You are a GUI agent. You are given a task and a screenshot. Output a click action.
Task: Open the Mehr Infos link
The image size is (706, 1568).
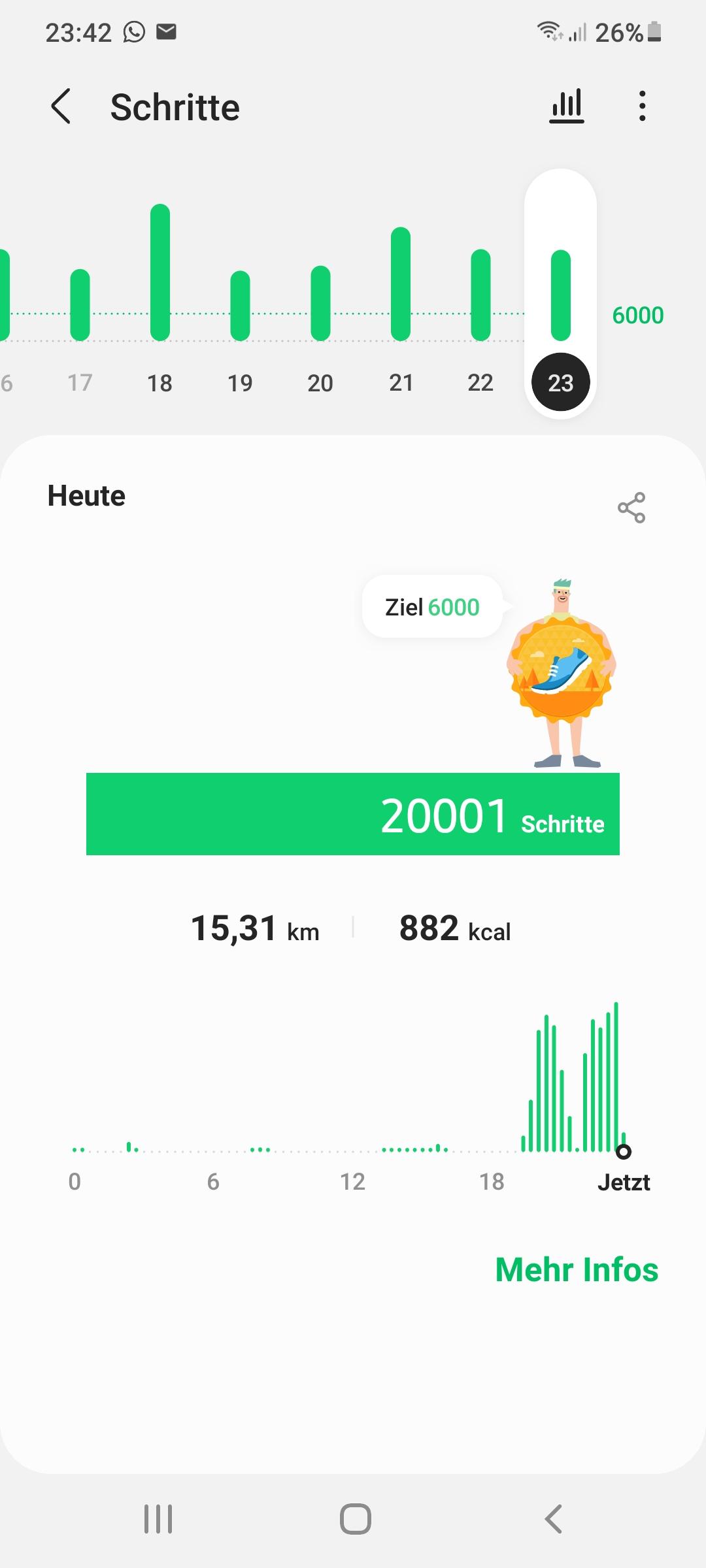coord(577,1270)
